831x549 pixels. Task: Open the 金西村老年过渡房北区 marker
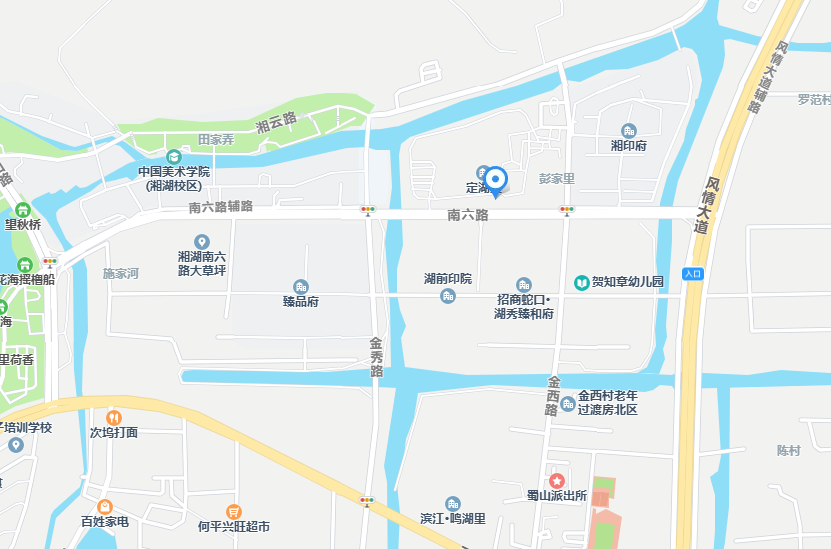[x=568, y=403]
